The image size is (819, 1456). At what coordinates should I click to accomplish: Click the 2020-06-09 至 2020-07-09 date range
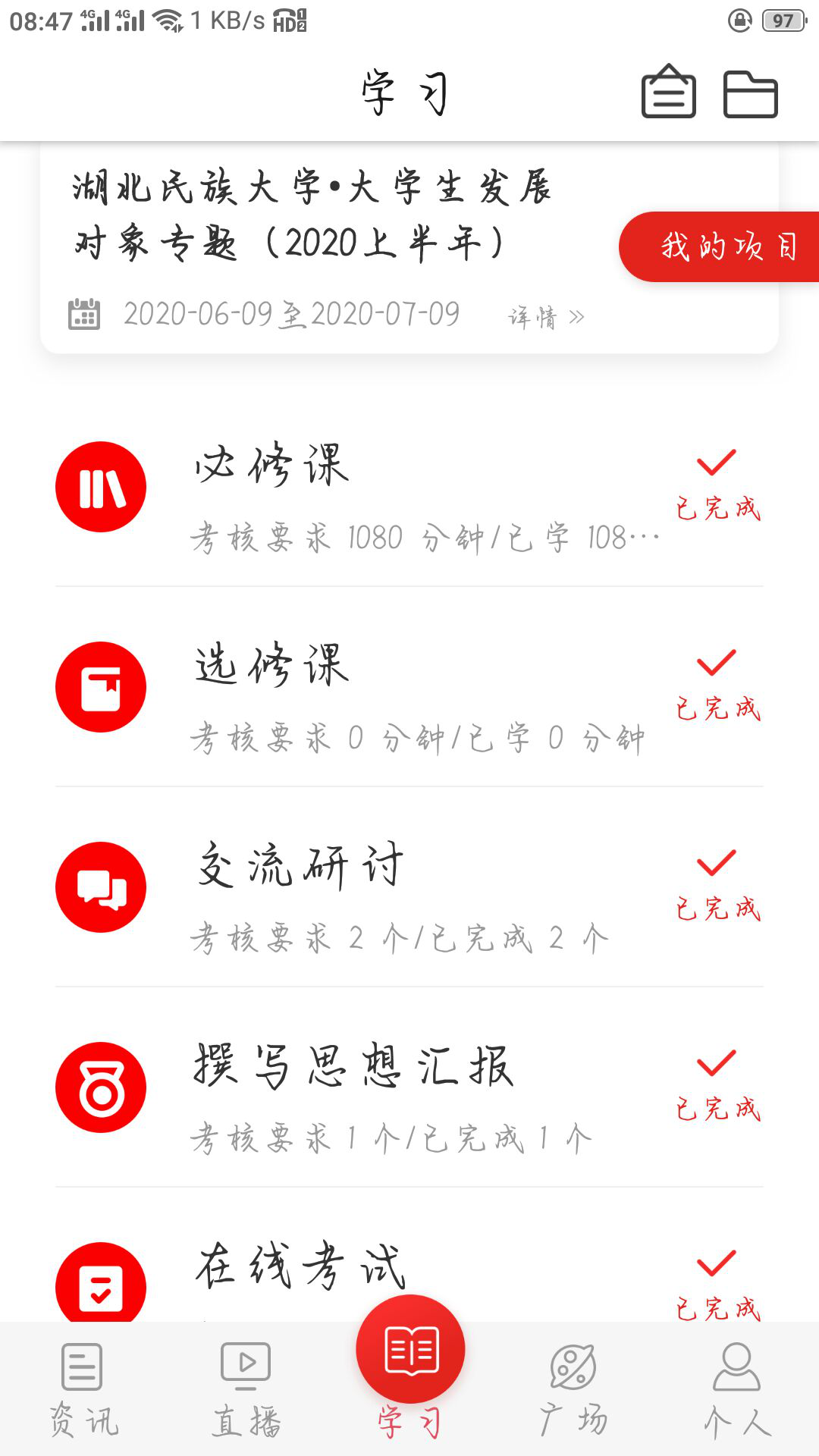pos(290,314)
